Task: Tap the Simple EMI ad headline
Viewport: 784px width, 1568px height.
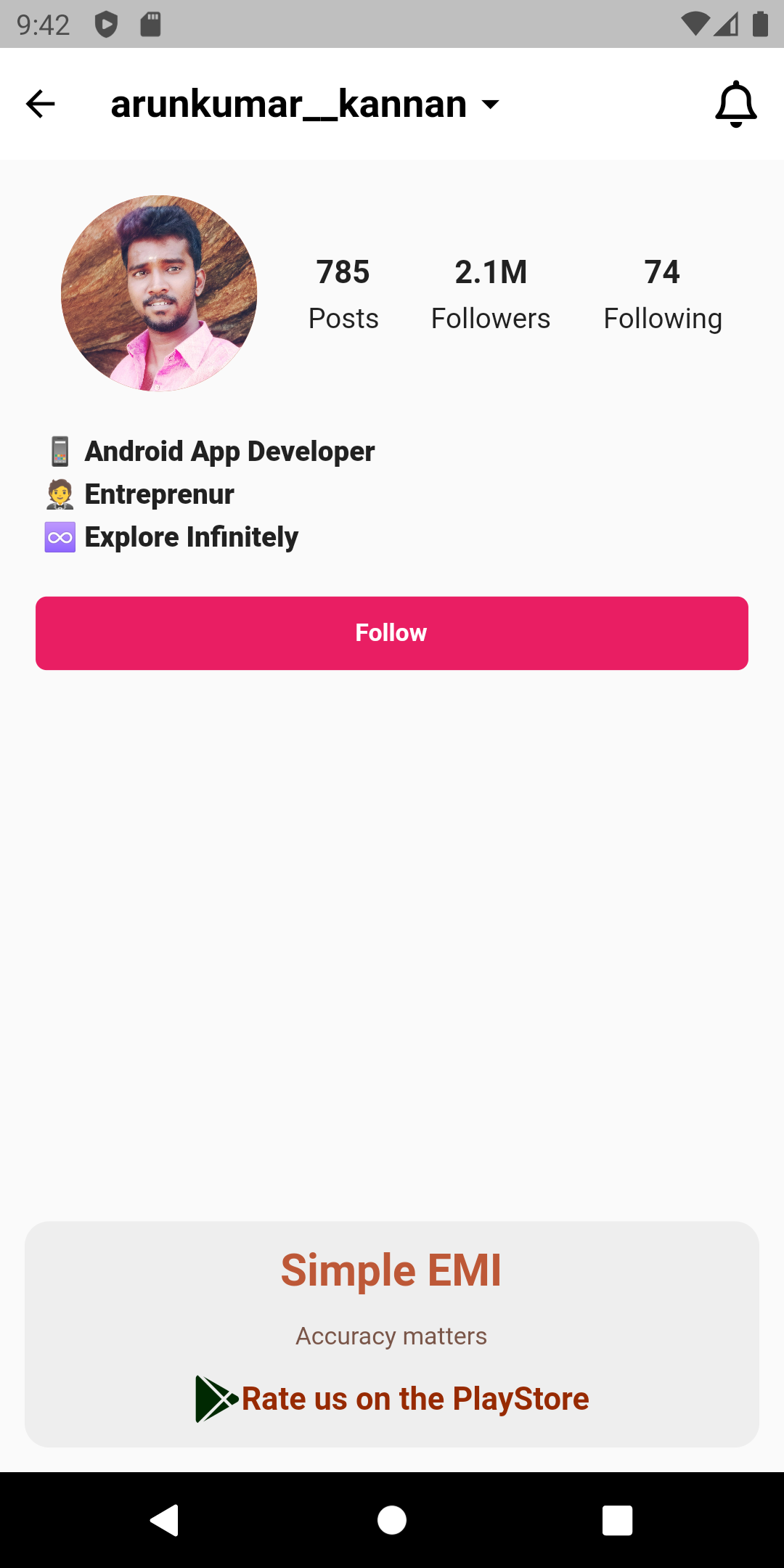Action: point(391,1269)
